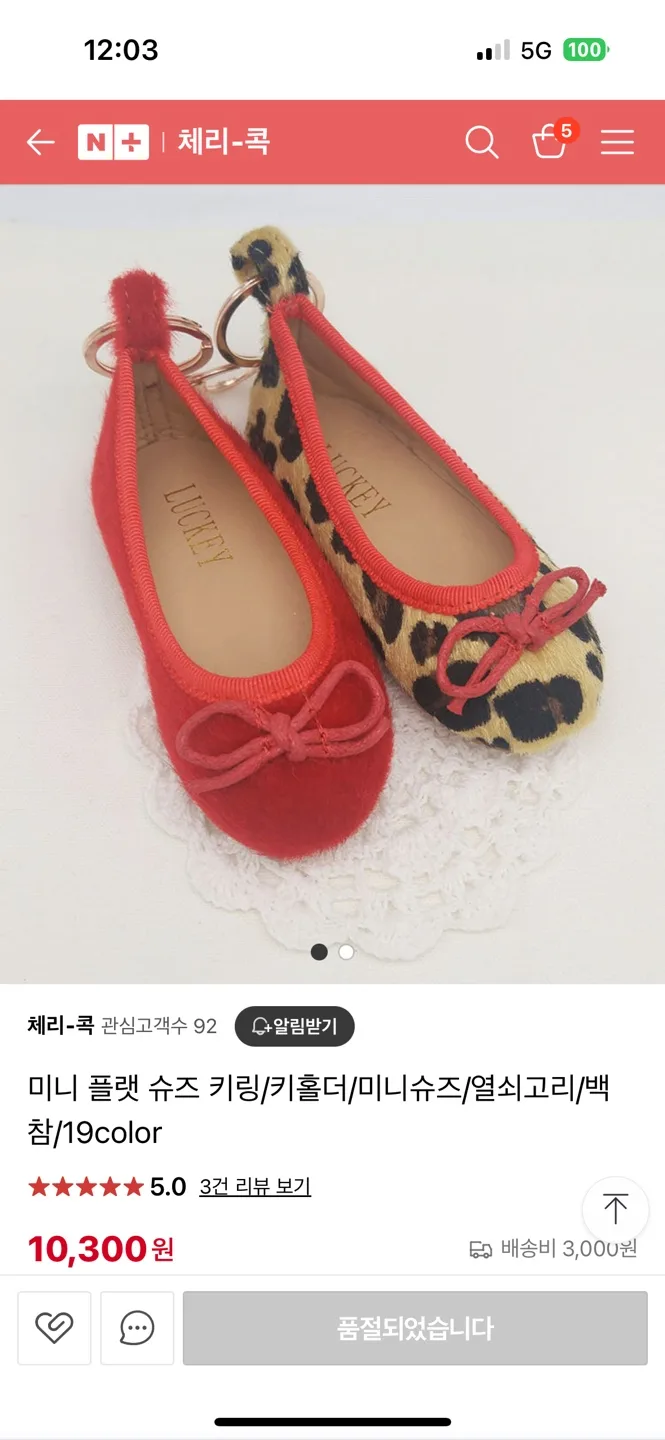Tap 알림받기 to get store notifications
This screenshot has height=1440, width=665.
pyautogui.click(x=294, y=1026)
